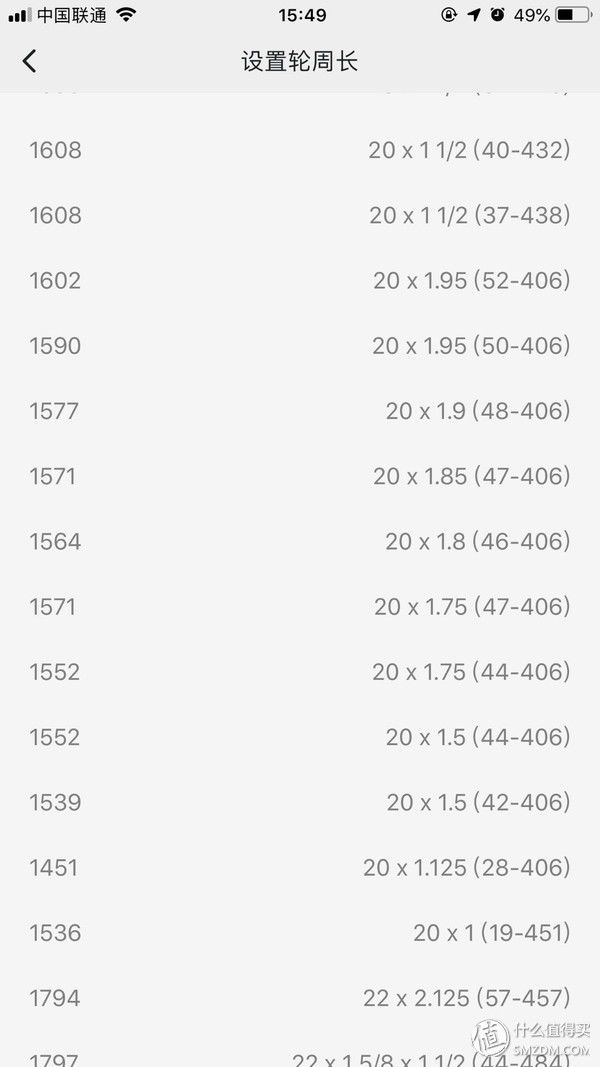
Task: Select 1536 for 20 x 1 (19-451)
Action: (300, 933)
